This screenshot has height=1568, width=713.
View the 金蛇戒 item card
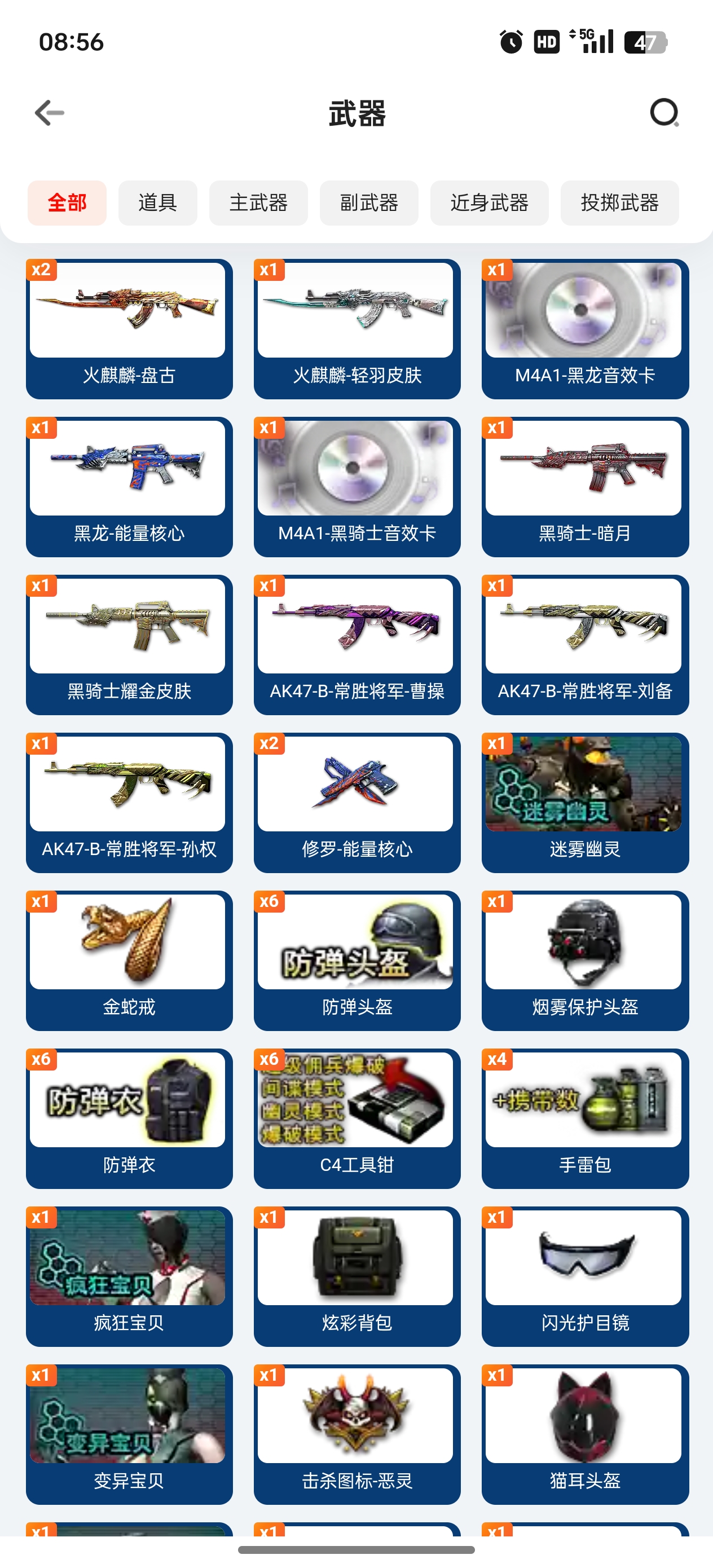click(129, 961)
